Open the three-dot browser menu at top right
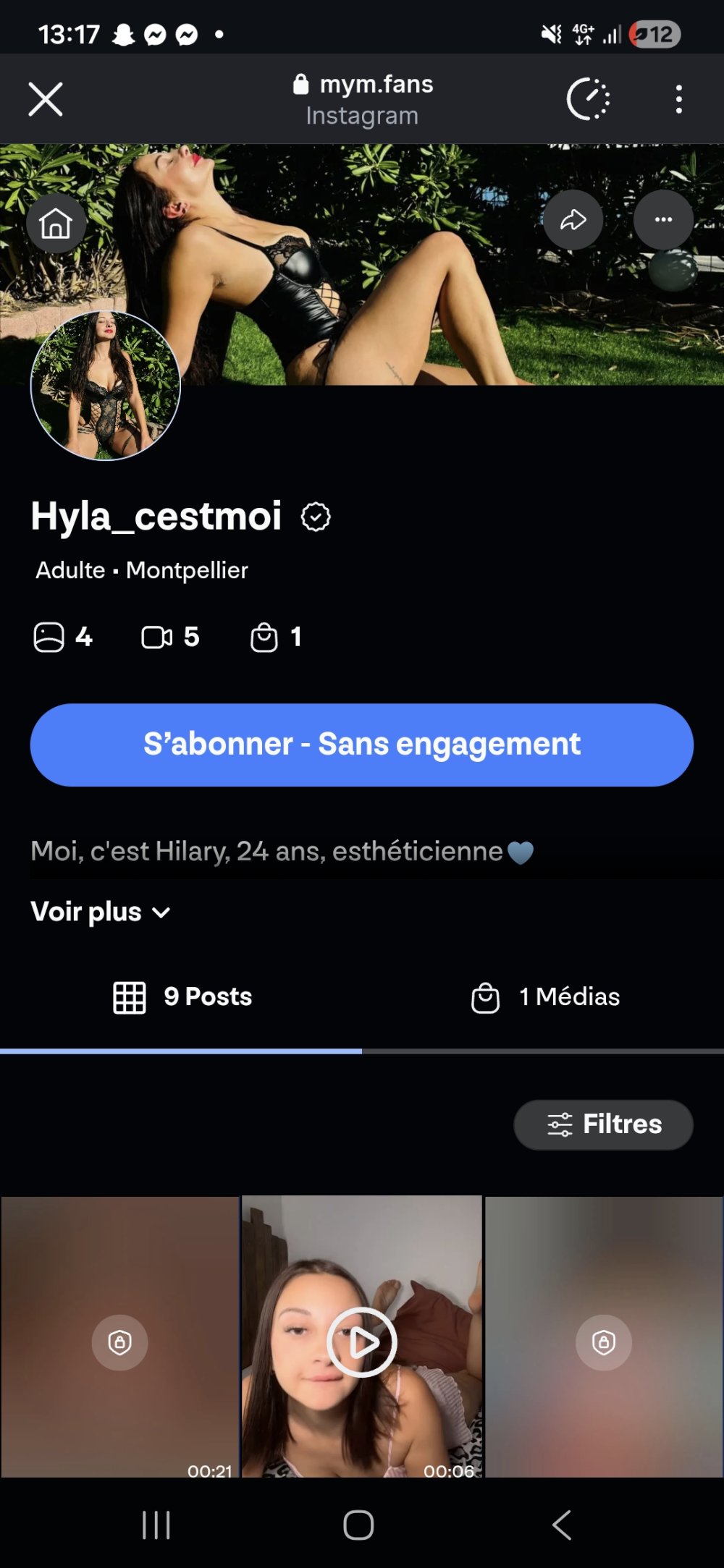The width and height of the screenshot is (724, 1568). (x=678, y=99)
